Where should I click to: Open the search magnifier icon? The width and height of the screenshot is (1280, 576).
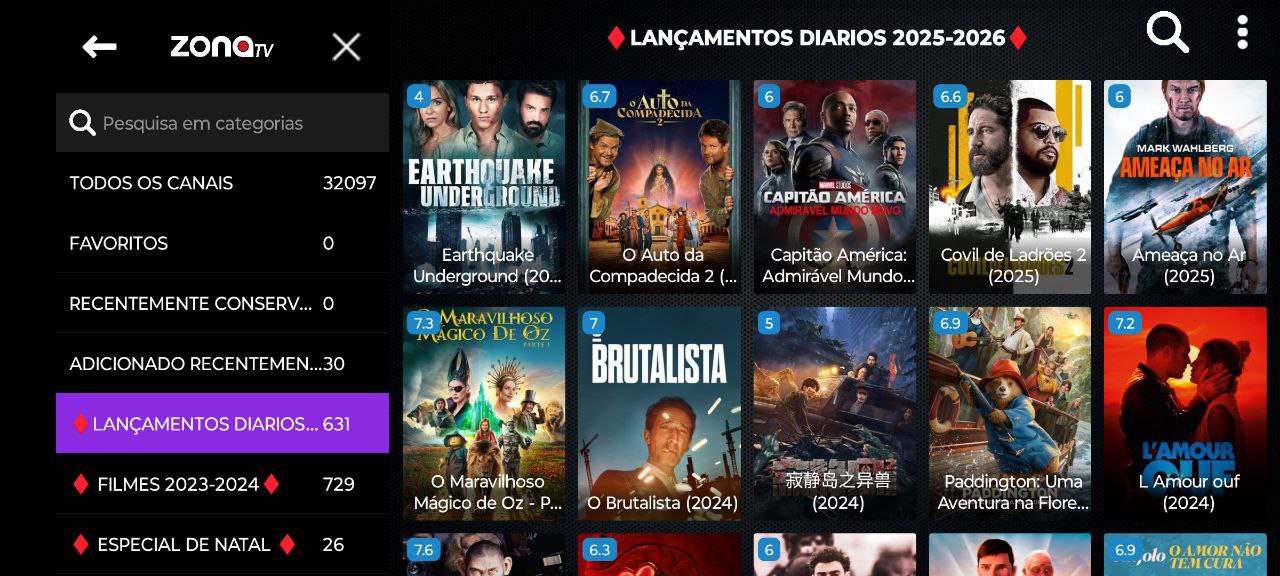click(x=1167, y=33)
